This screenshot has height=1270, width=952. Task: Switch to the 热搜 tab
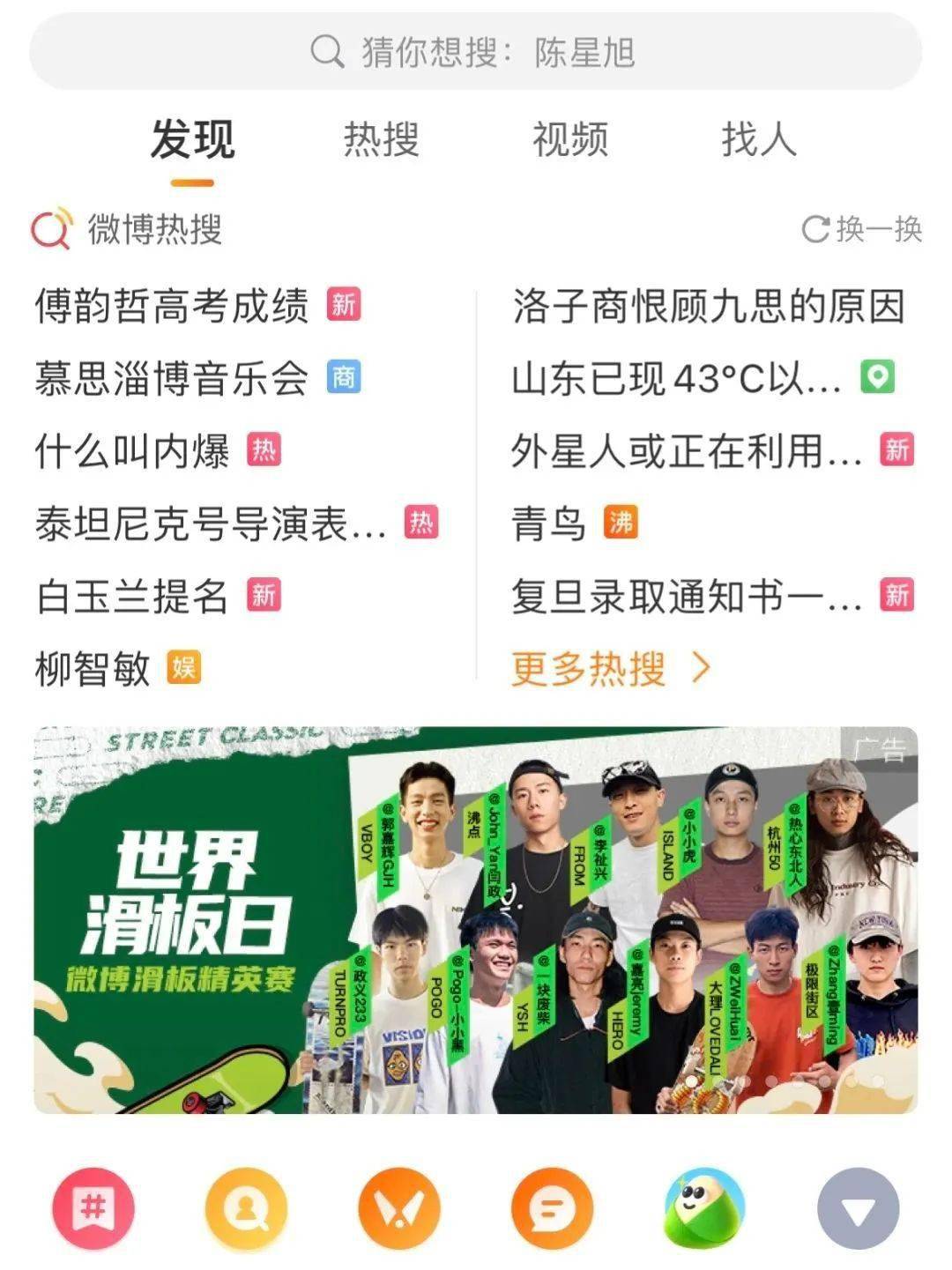(381, 140)
